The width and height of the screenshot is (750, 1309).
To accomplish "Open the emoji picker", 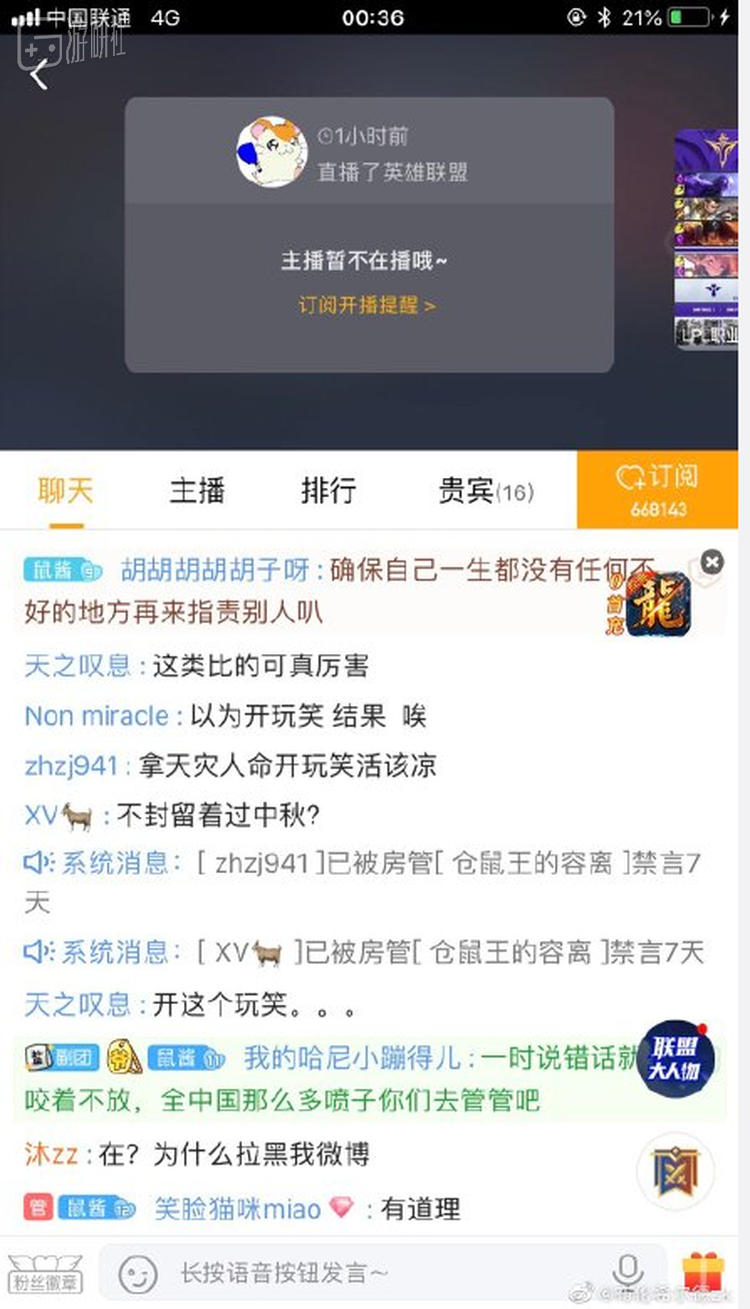I will click(138, 1273).
